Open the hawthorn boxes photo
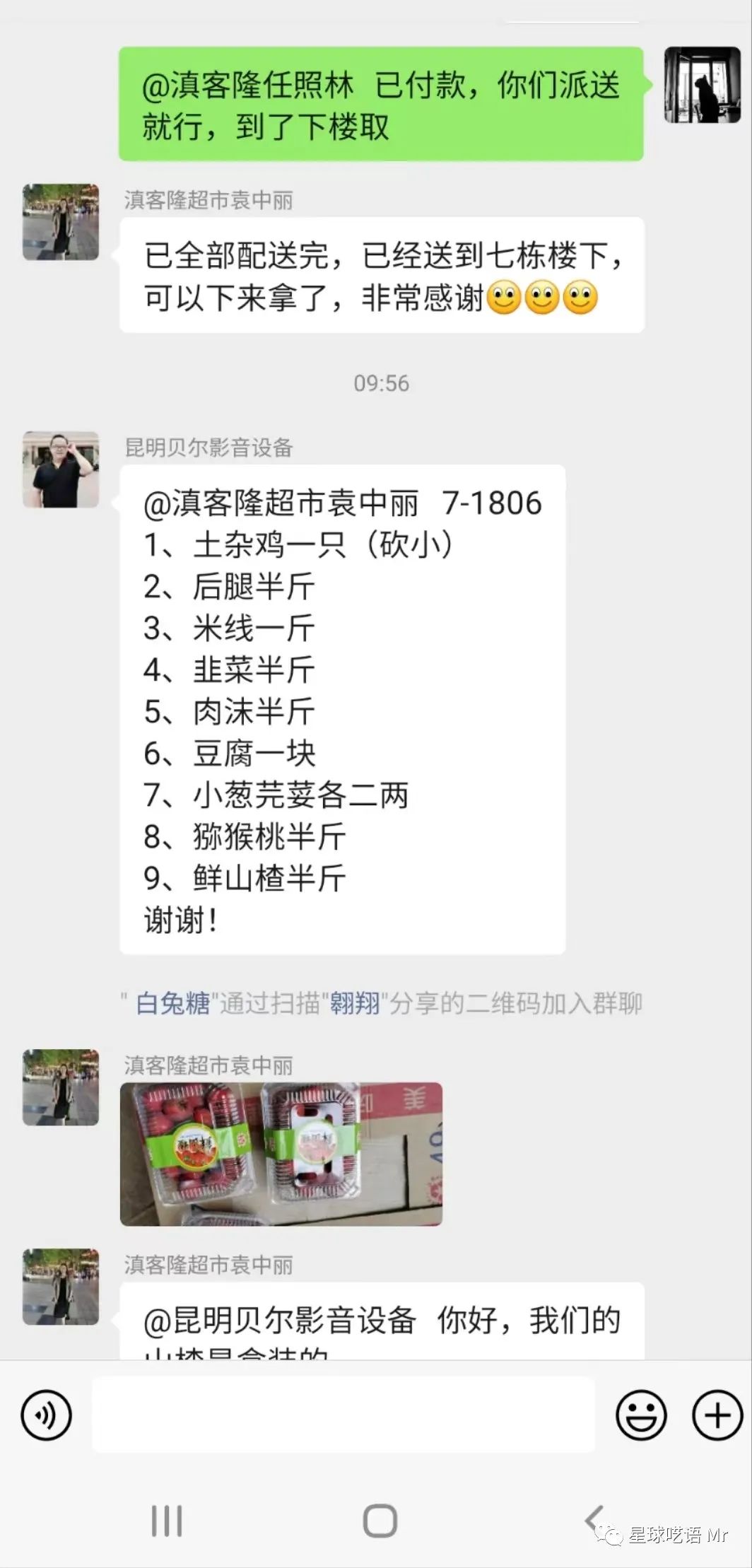 point(281,1153)
